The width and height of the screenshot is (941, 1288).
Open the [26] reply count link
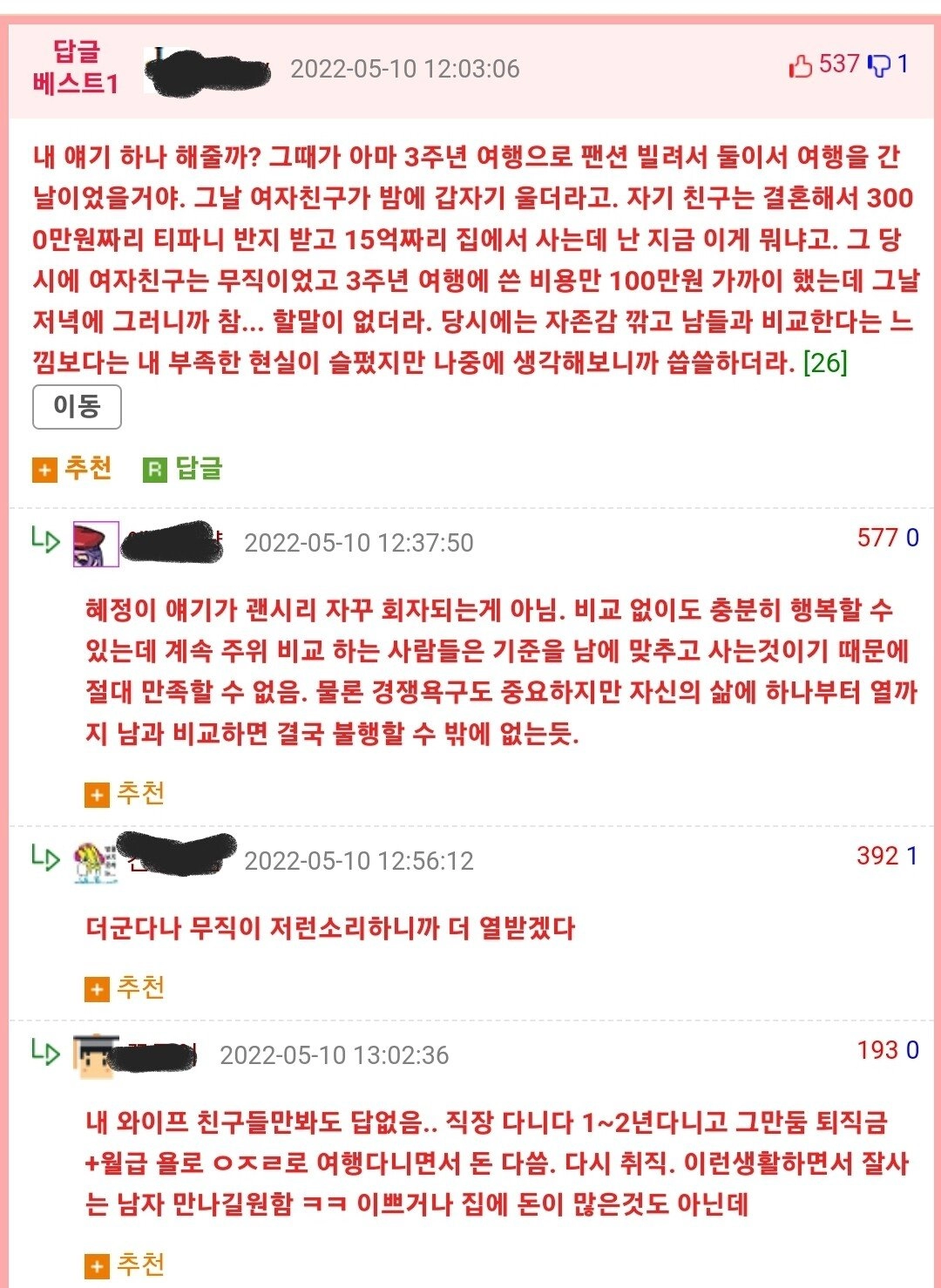824,362
